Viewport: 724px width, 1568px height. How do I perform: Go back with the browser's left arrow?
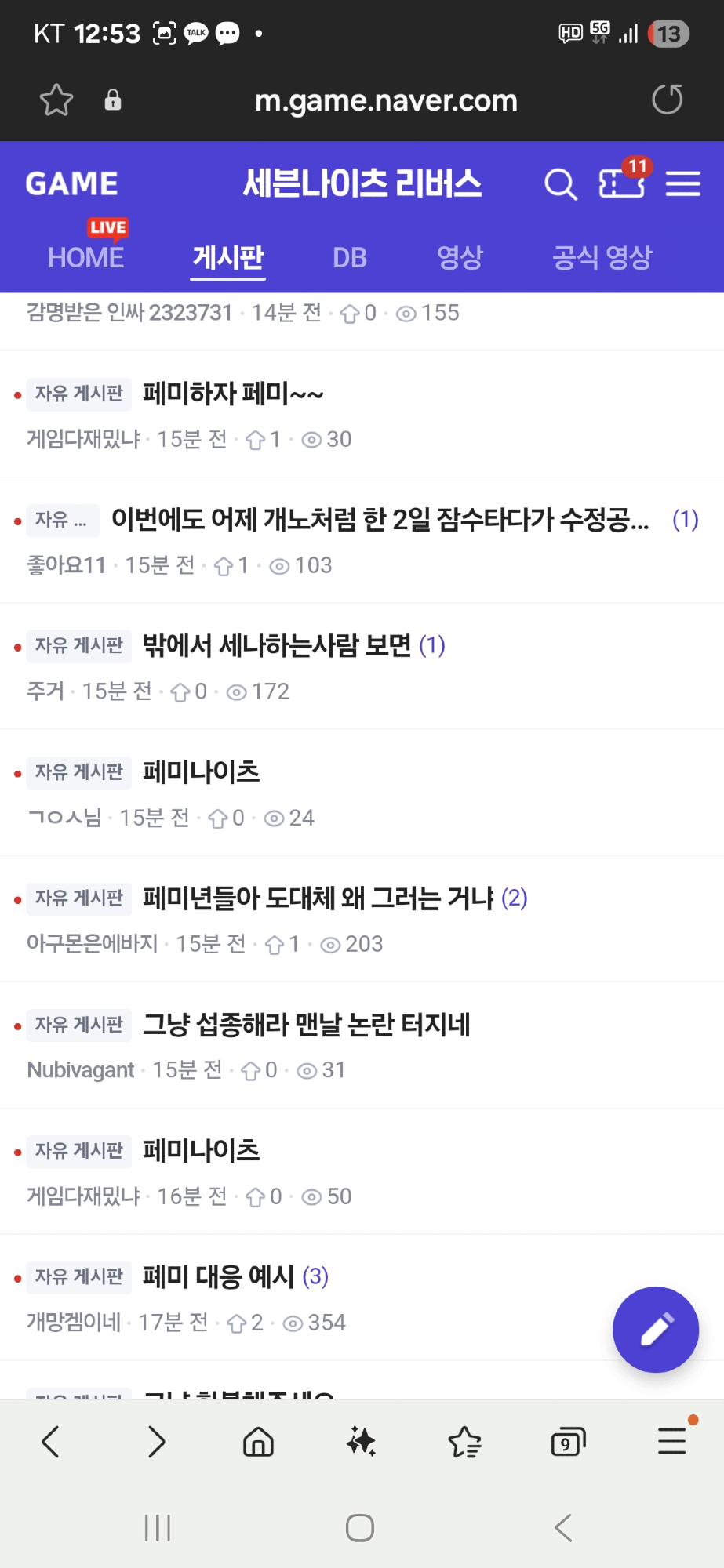pos(51,1442)
